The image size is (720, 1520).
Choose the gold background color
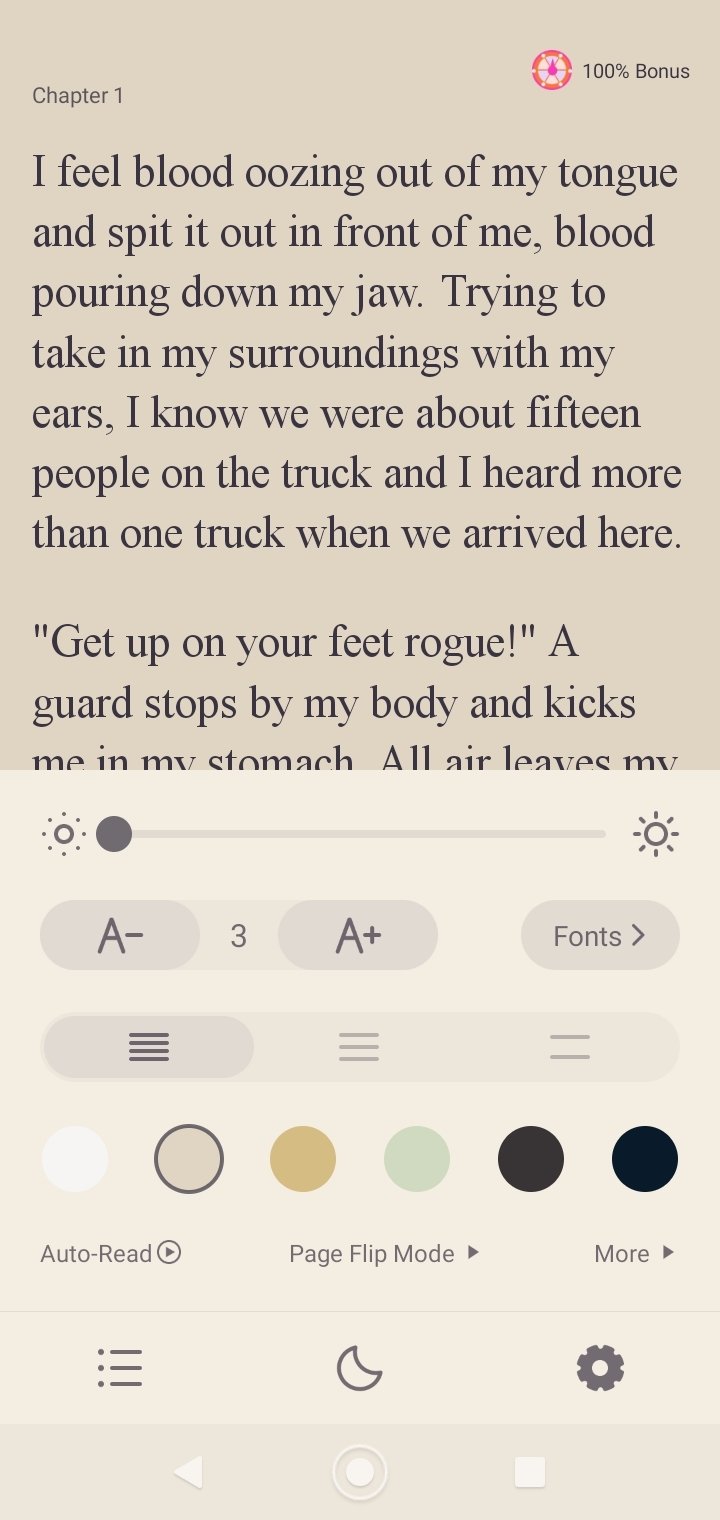tap(303, 1159)
